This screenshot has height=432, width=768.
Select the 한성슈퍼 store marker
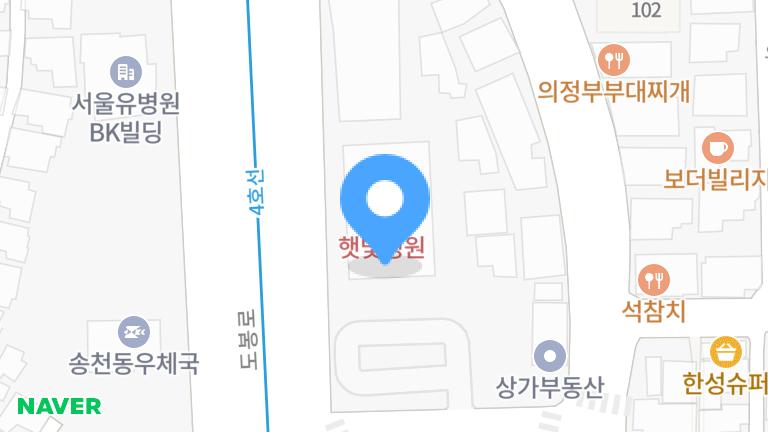click(727, 352)
